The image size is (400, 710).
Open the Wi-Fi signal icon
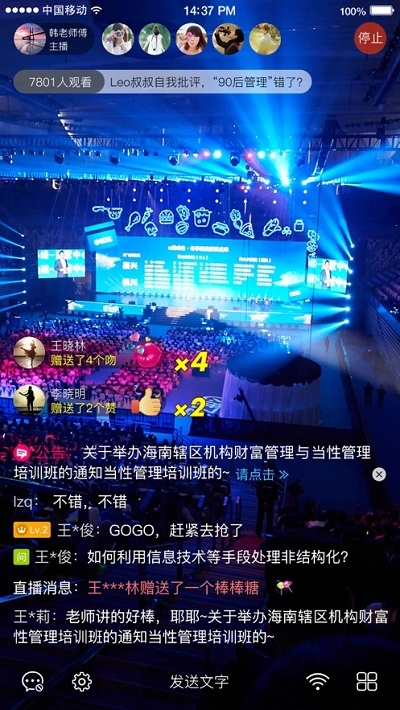318,681
